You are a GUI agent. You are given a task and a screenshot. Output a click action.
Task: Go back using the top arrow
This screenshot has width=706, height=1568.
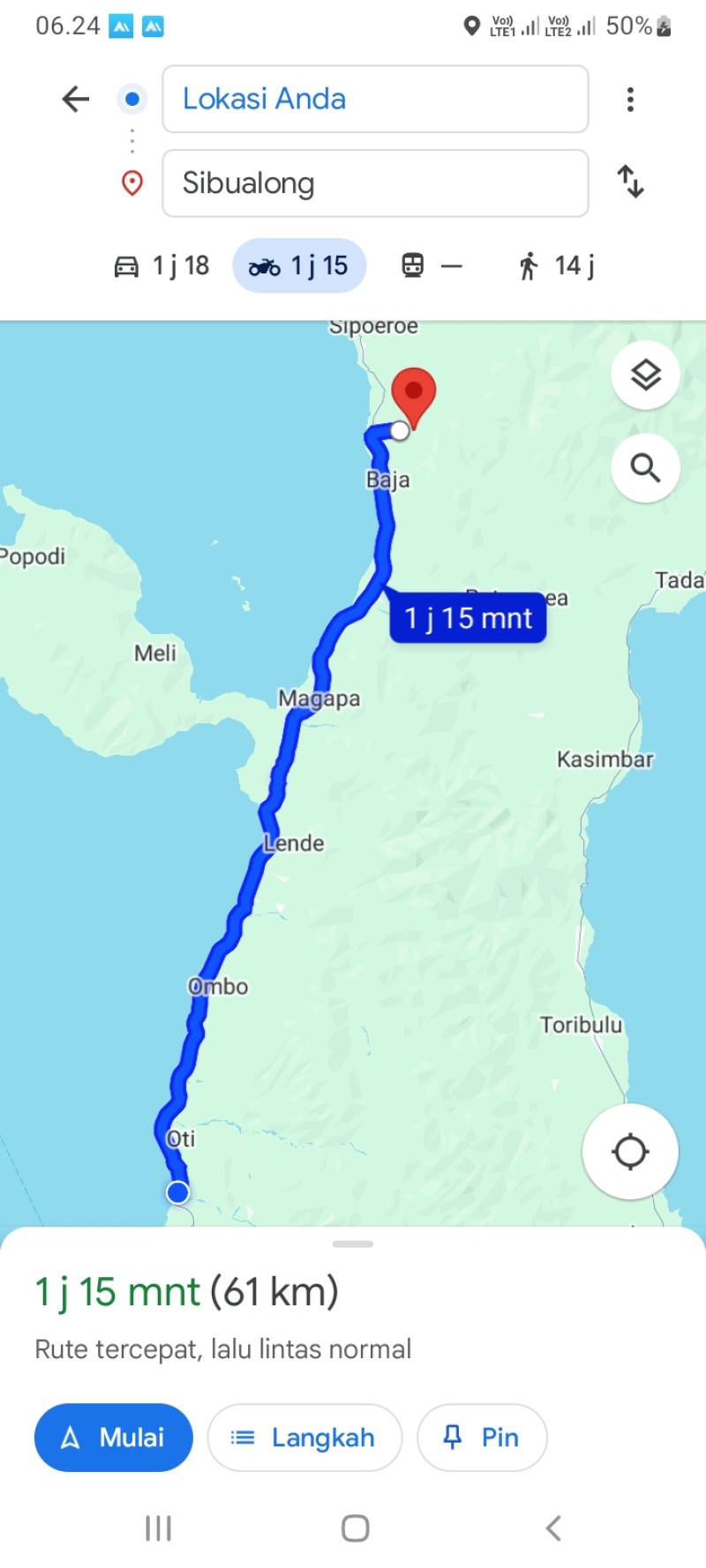point(76,99)
